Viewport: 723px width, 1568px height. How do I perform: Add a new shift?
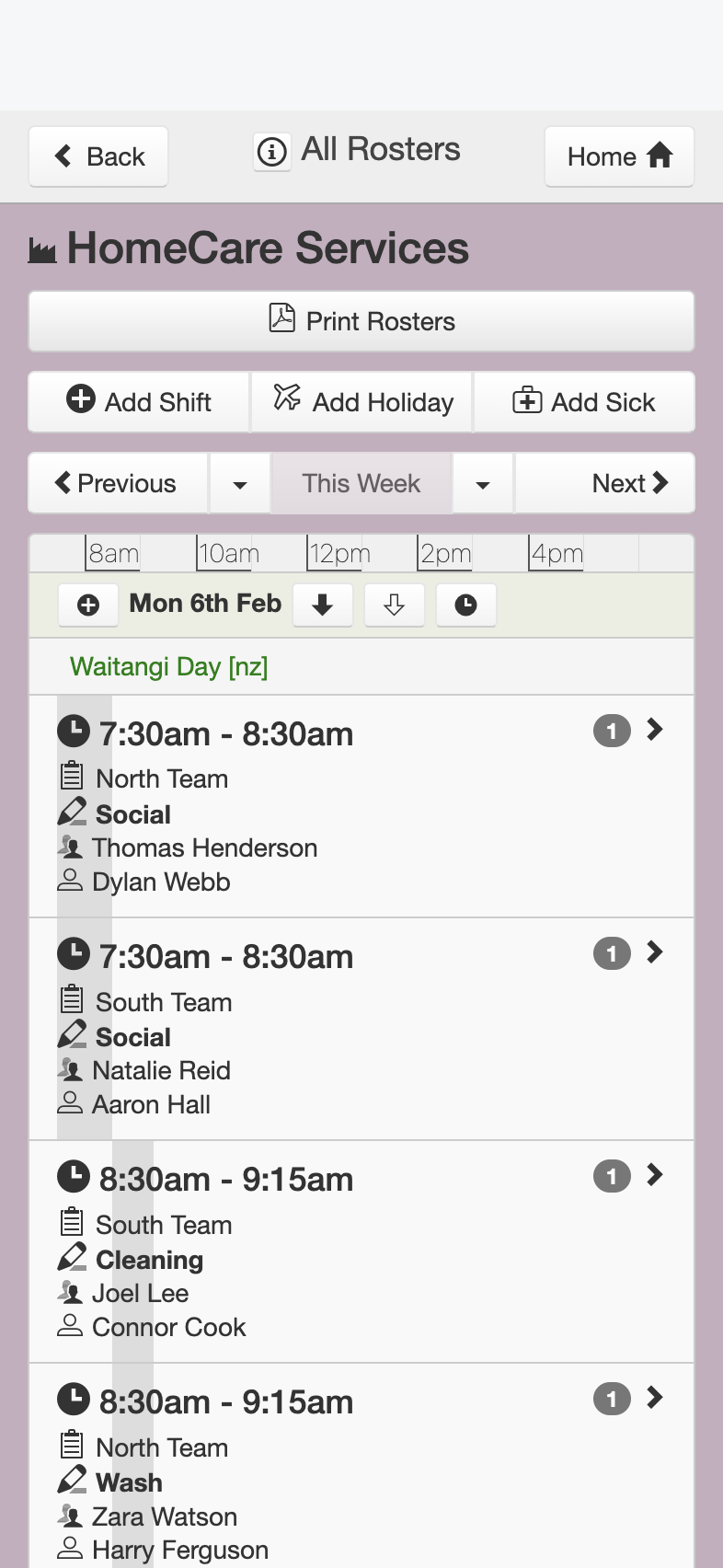pyautogui.click(x=139, y=402)
